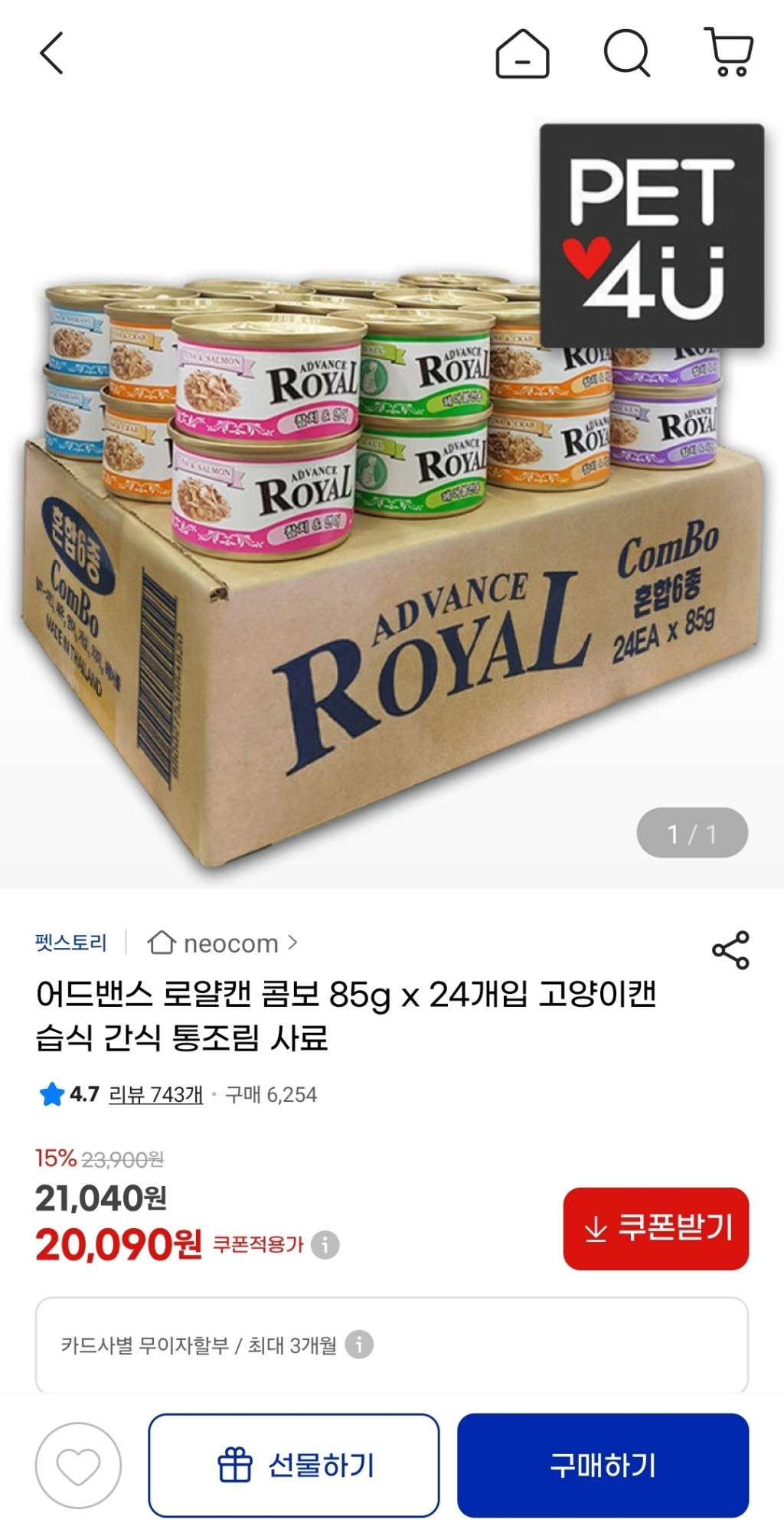This screenshot has height=1536, width=784.
Task: Show info about 쿠폰적용가
Action: click(325, 1244)
